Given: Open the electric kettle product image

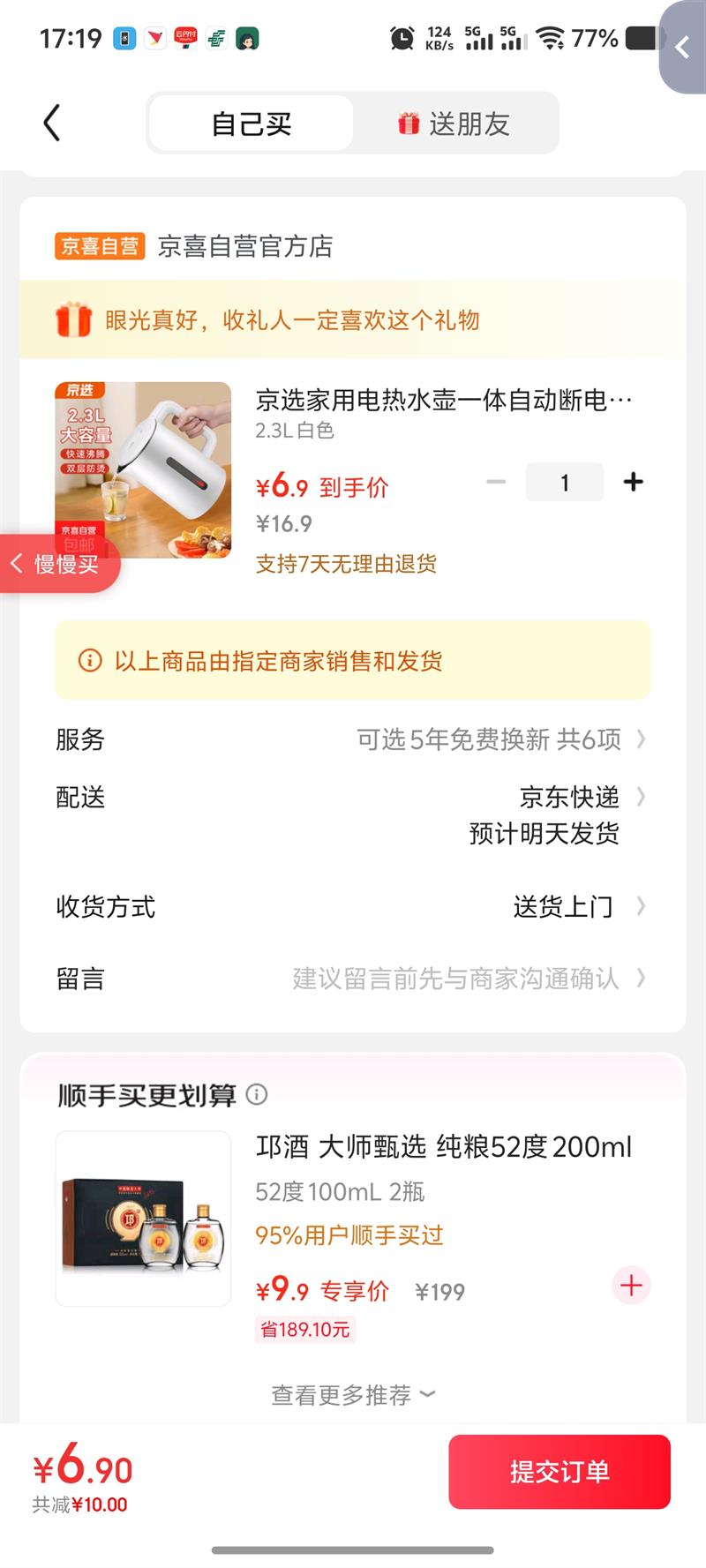Looking at the screenshot, I should pos(143,469).
